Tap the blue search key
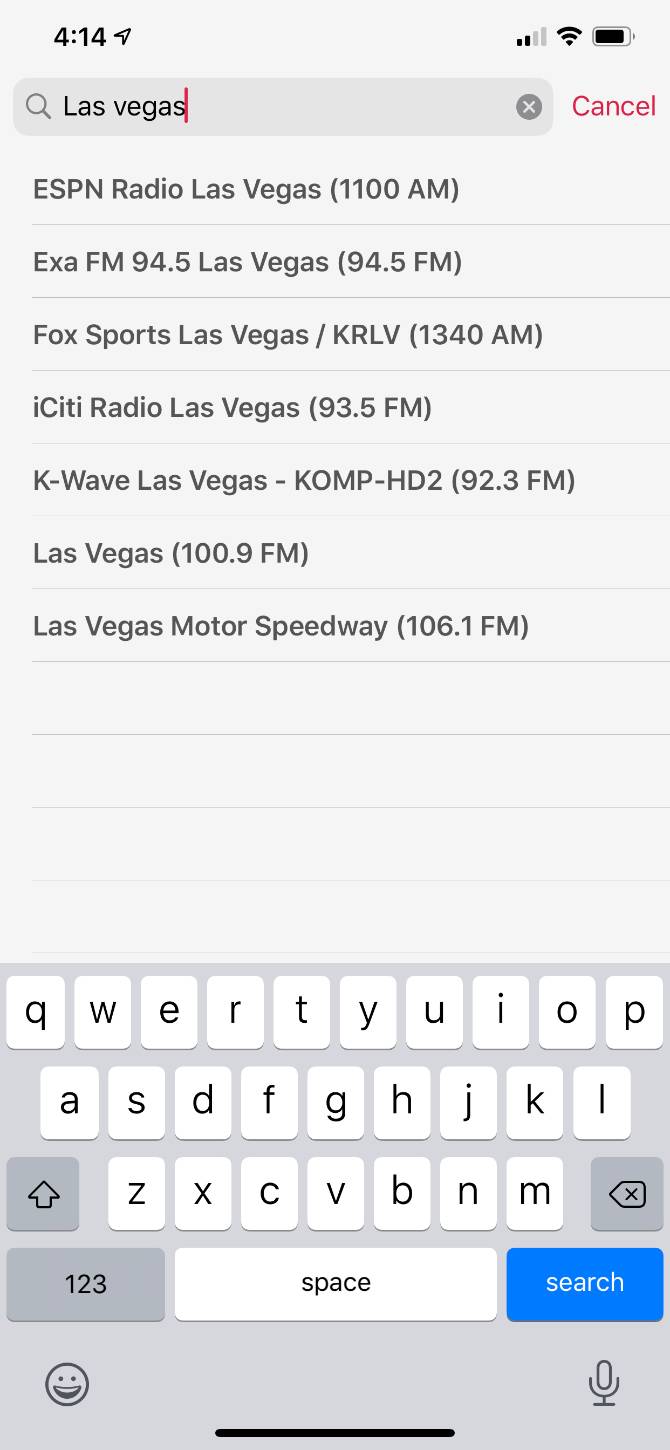 coord(584,1283)
